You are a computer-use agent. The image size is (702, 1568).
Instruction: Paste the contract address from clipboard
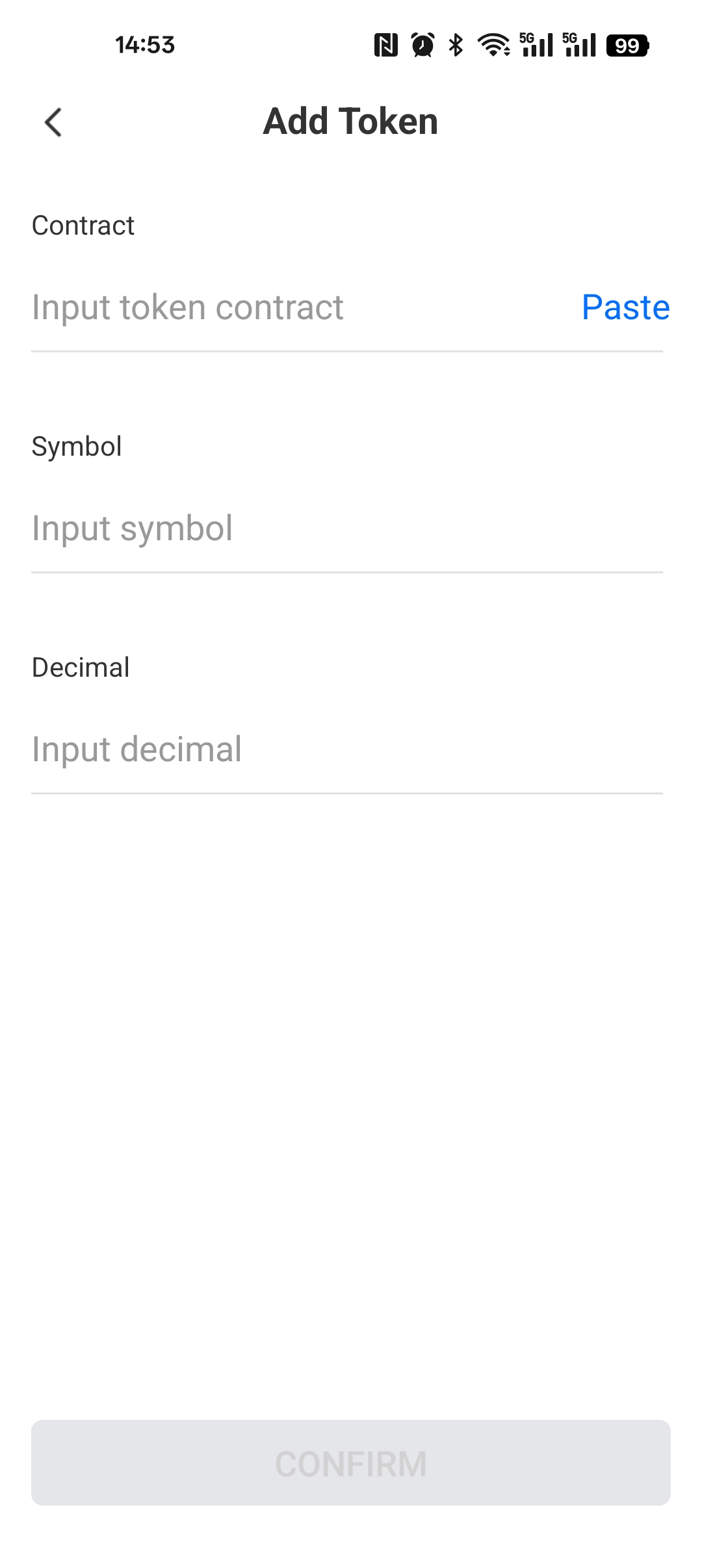pos(625,307)
